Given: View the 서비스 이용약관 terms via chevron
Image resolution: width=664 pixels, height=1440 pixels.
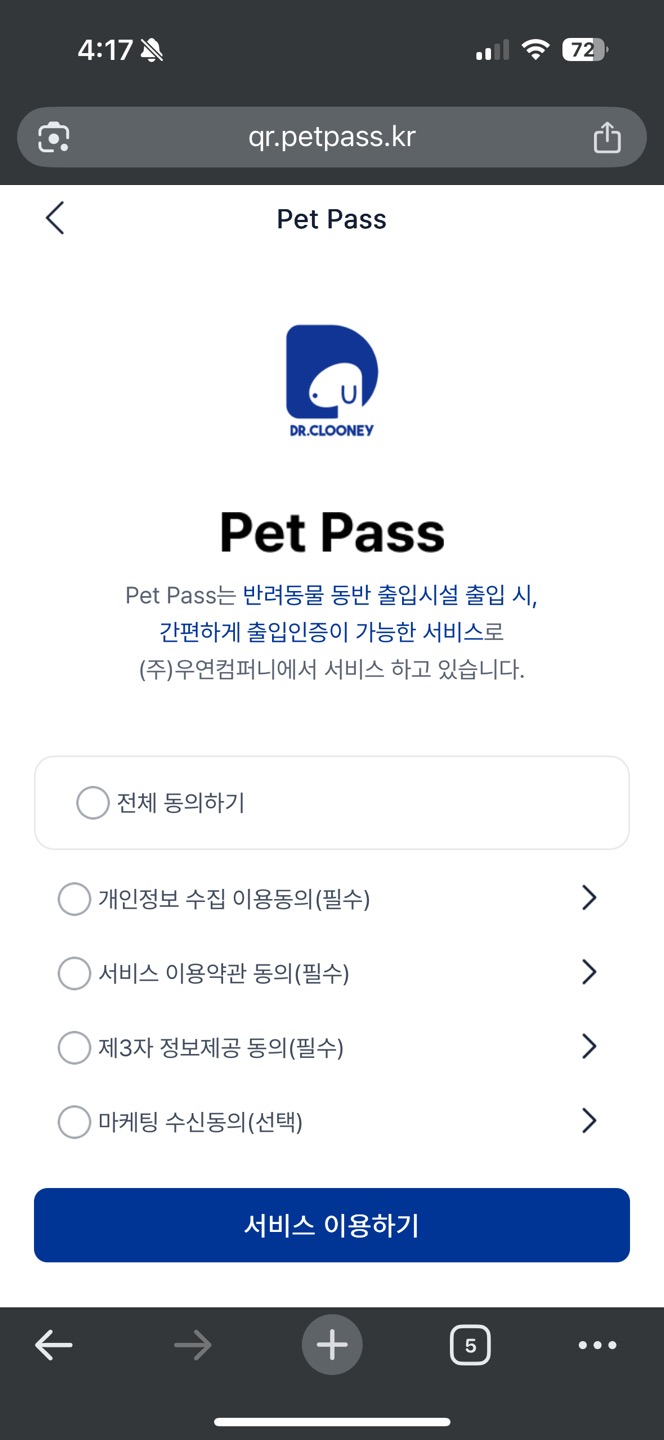Looking at the screenshot, I should [x=589, y=972].
